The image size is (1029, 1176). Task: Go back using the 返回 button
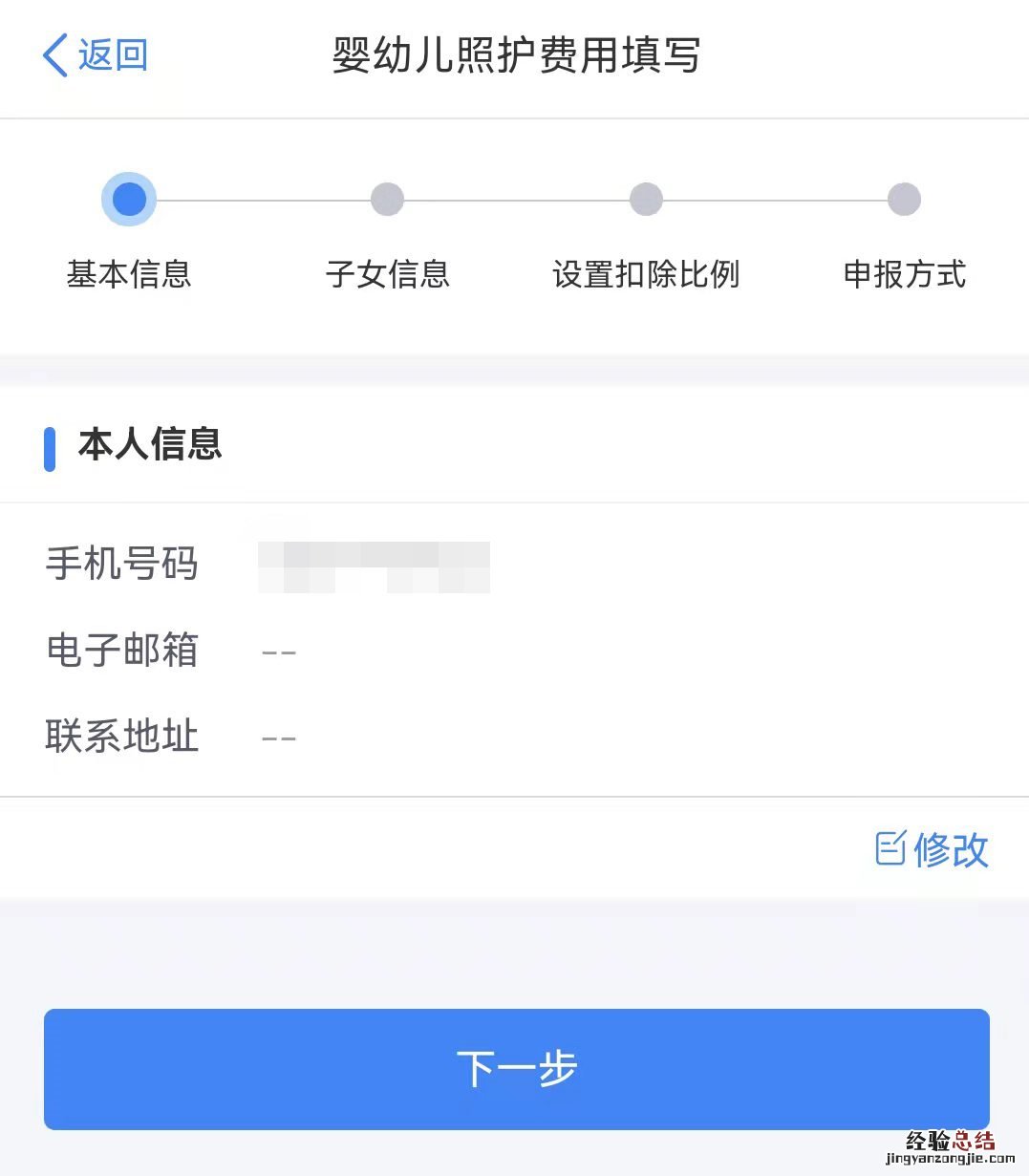click(x=96, y=55)
